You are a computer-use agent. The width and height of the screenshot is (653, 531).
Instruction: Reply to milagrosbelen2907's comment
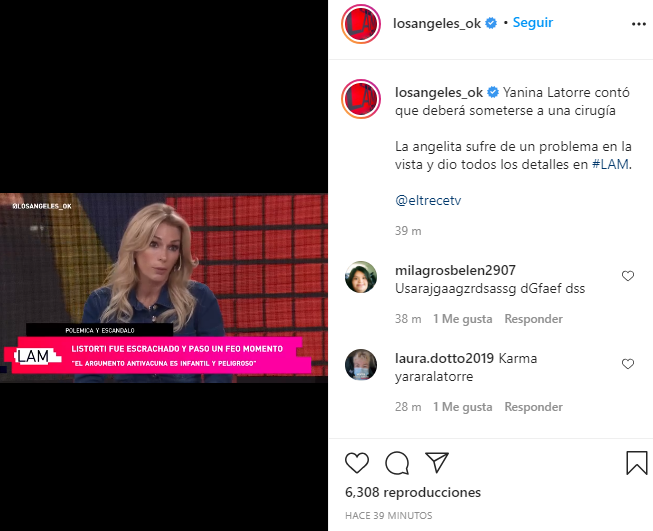pos(533,319)
